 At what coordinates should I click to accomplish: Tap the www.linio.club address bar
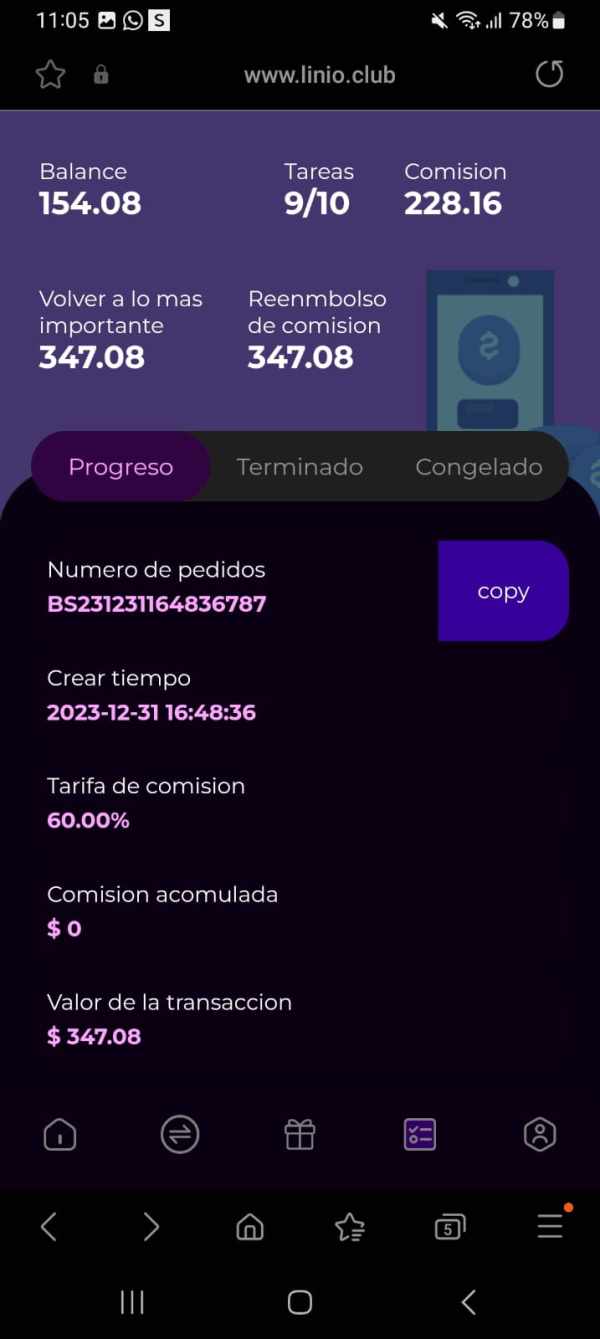(x=320, y=75)
